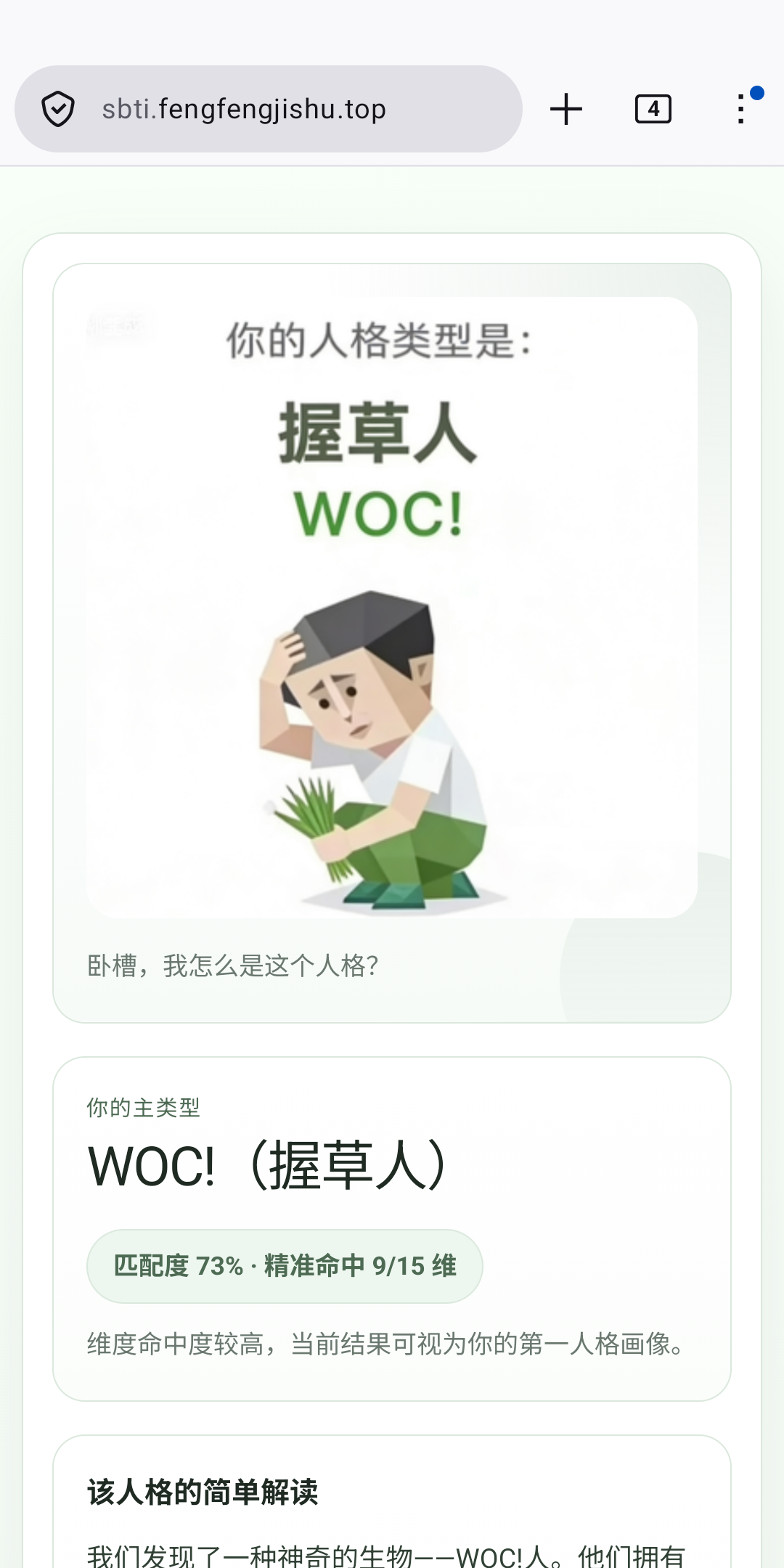View site security shield info
The height and width of the screenshot is (1568, 784).
58,109
